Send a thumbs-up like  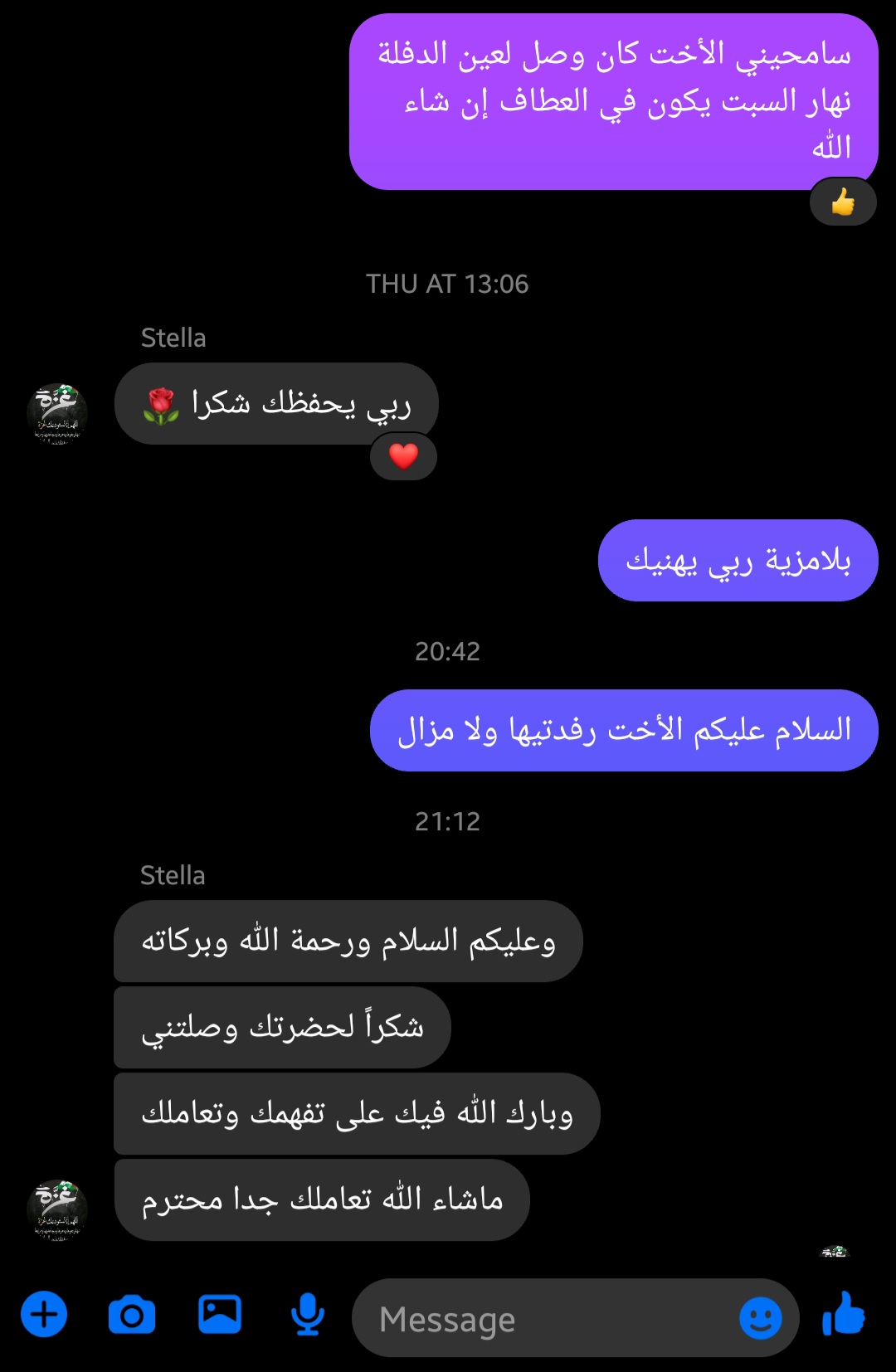(x=844, y=1315)
